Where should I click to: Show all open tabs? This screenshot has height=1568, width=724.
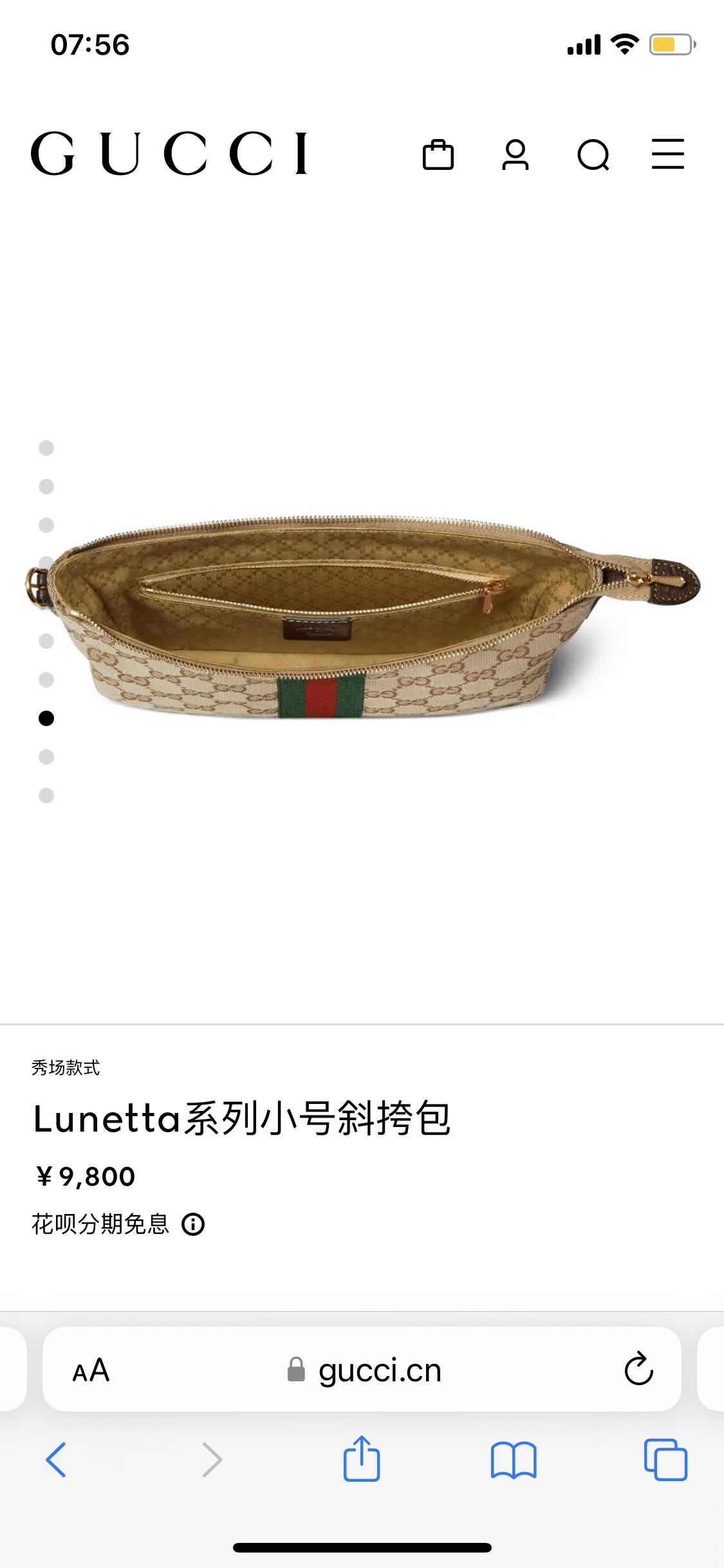[x=665, y=1460]
